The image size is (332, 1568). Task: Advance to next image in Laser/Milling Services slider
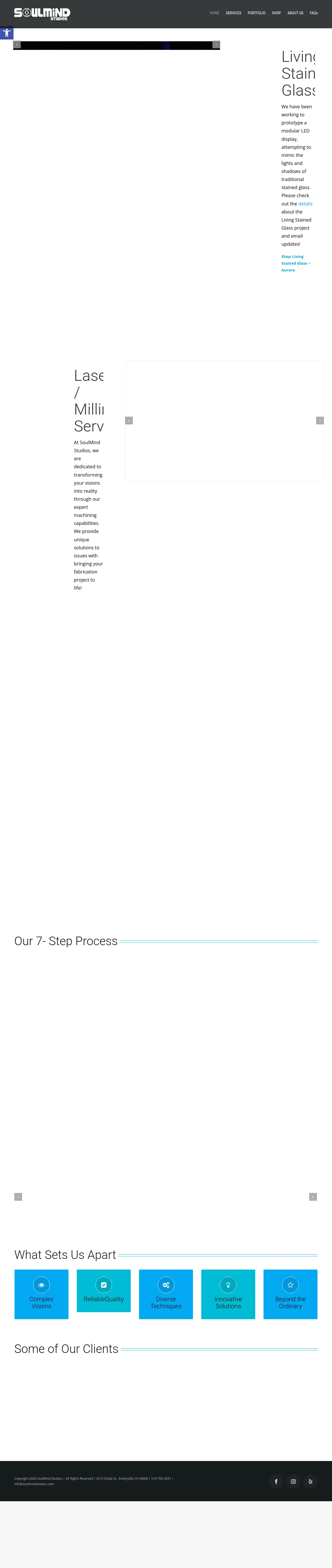tap(320, 421)
